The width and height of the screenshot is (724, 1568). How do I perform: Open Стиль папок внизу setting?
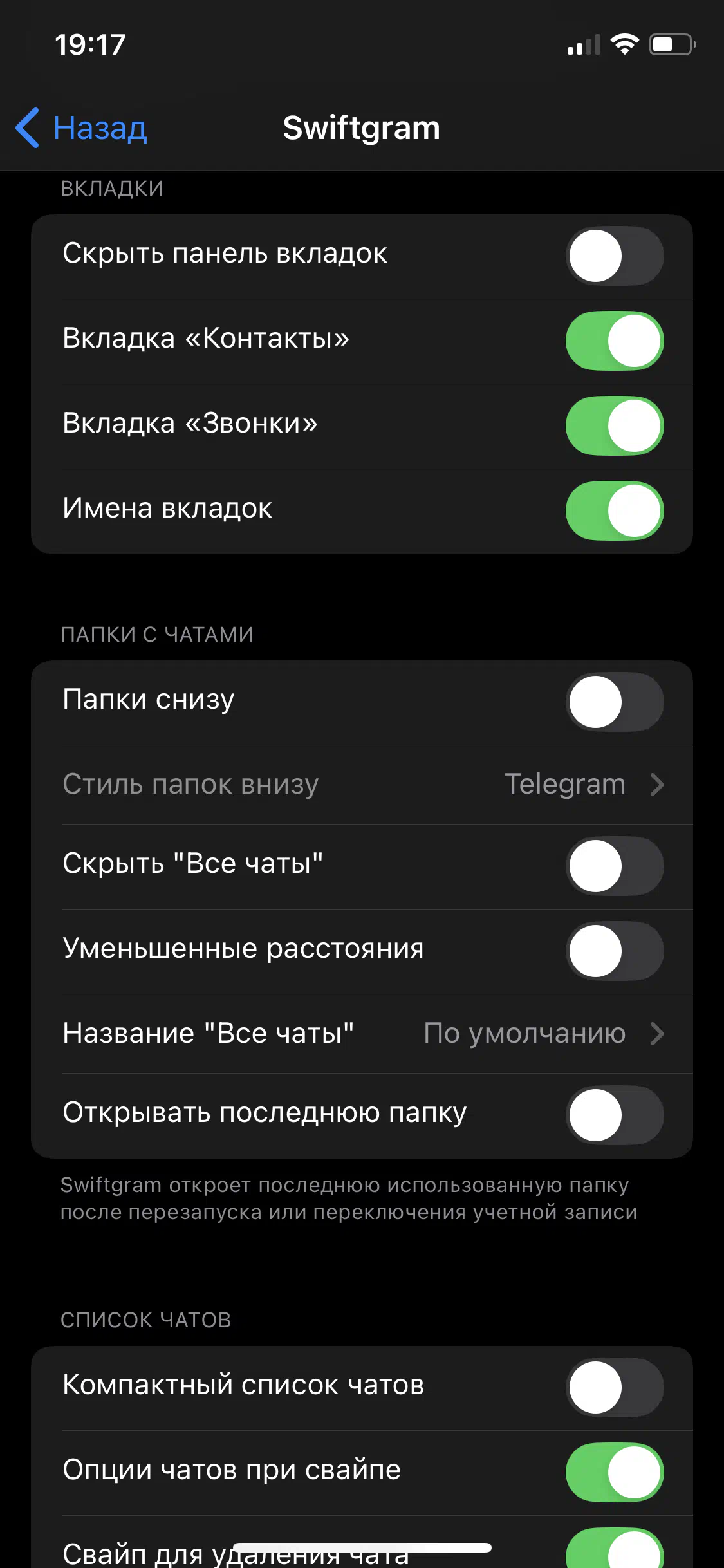[362, 785]
